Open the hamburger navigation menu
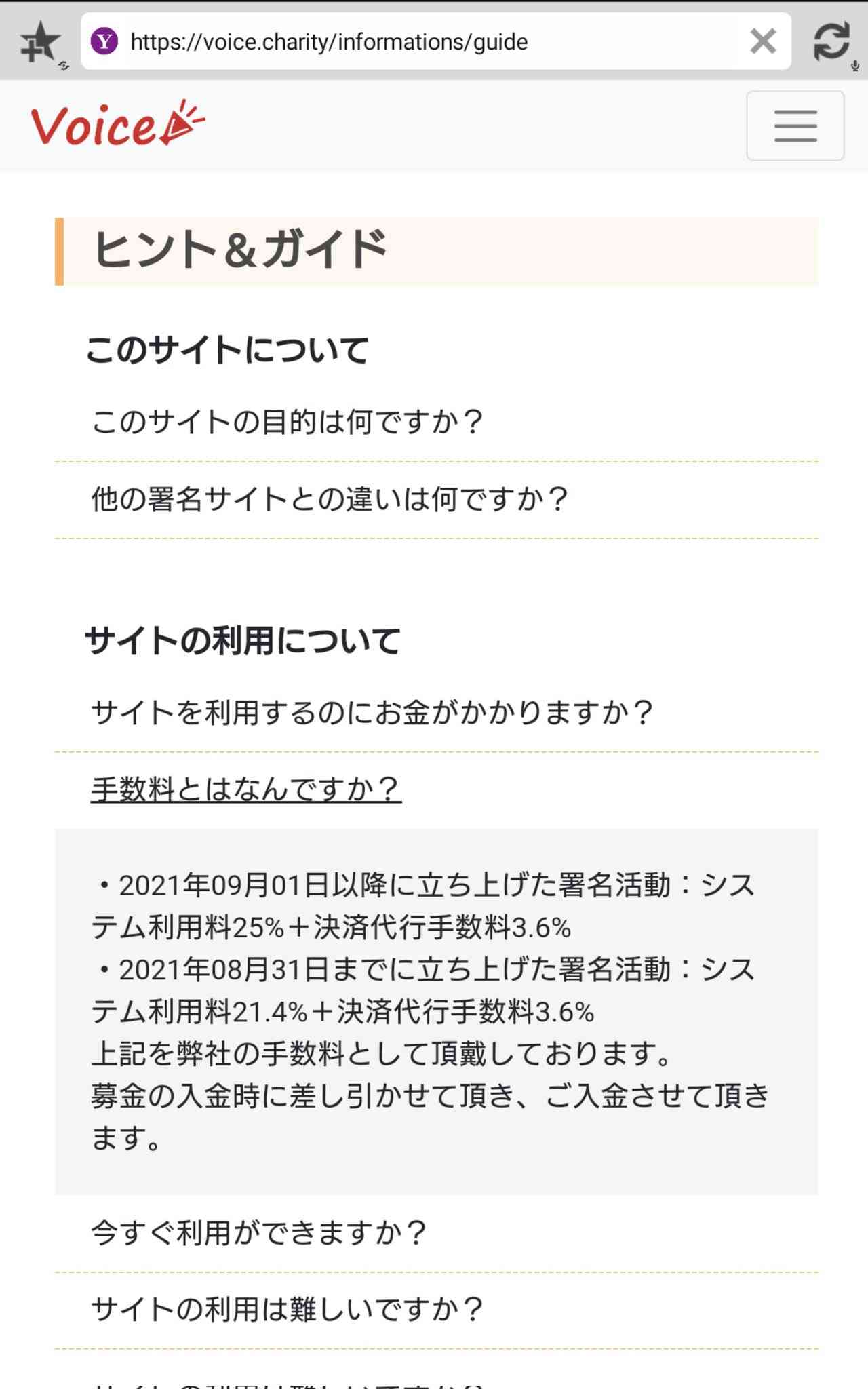 tap(795, 125)
